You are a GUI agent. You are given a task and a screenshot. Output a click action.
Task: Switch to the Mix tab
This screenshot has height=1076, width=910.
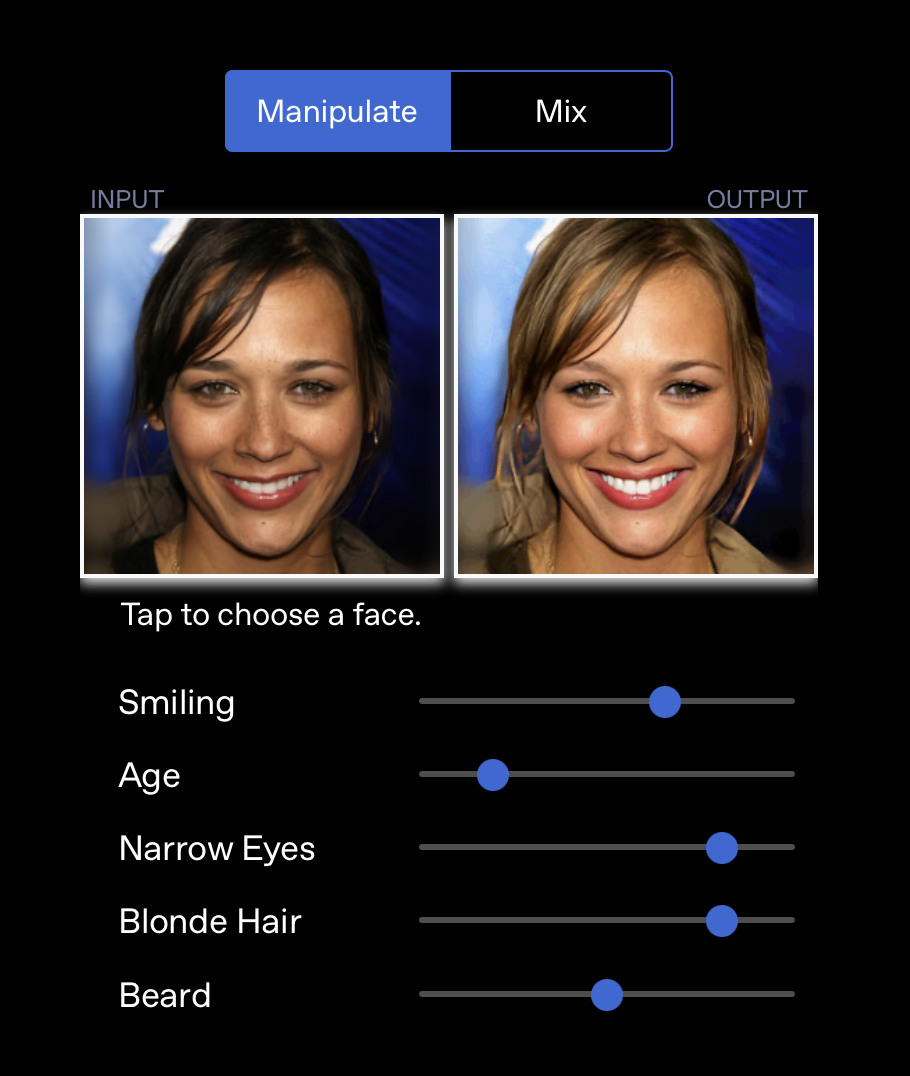click(561, 111)
